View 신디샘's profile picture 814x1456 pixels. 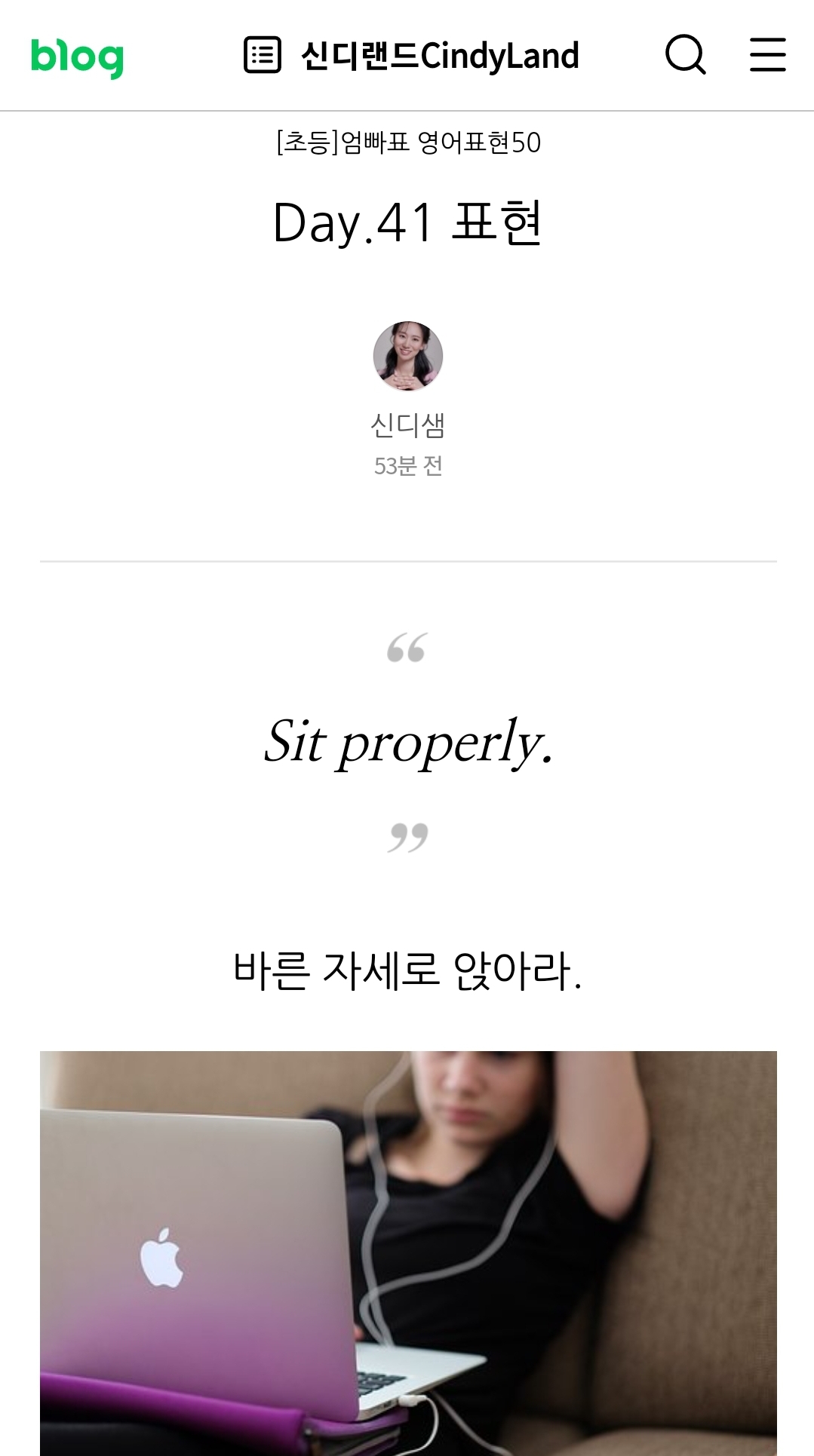[x=407, y=356]
